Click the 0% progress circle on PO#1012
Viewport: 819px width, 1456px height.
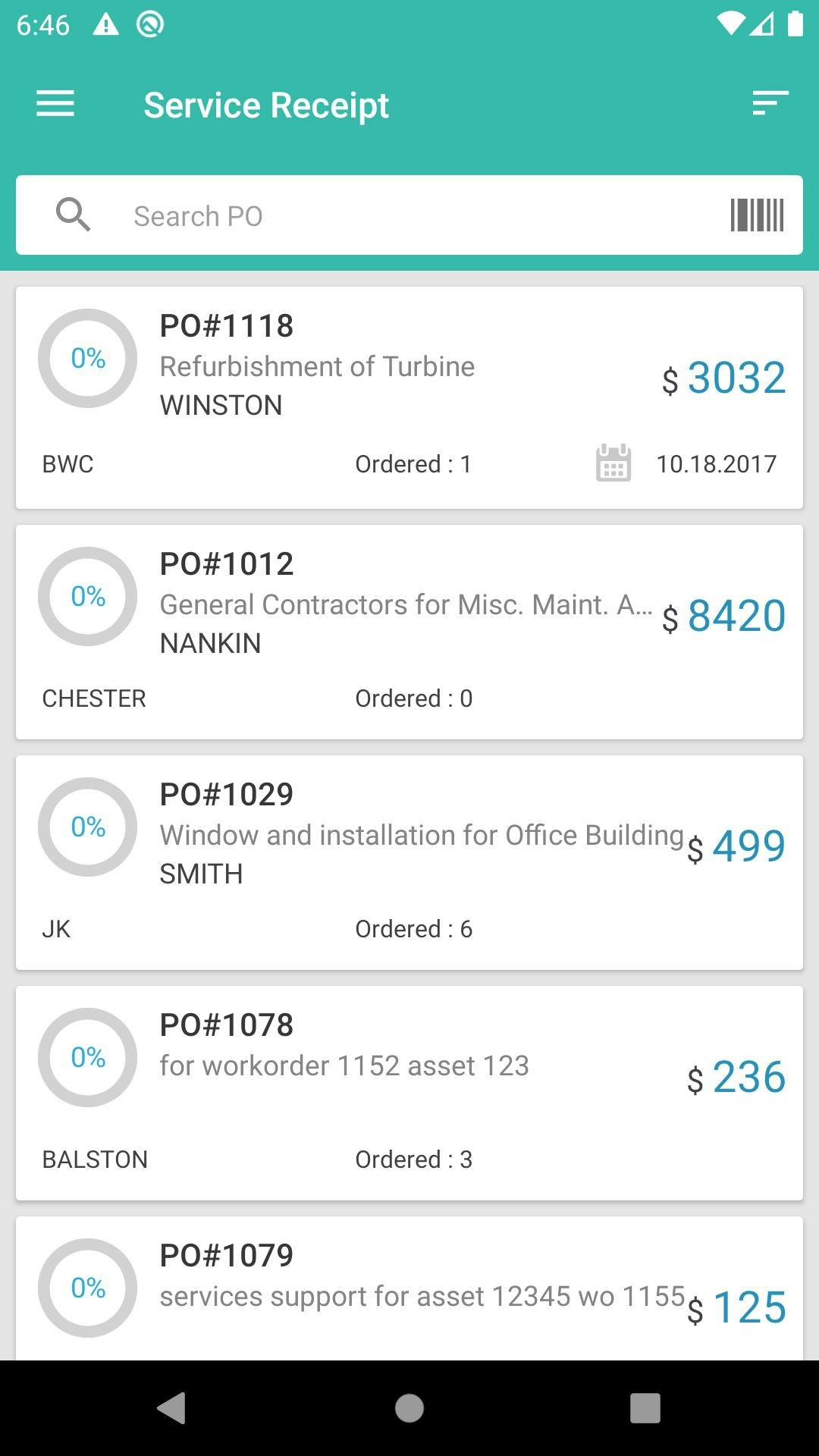point(87,597)
